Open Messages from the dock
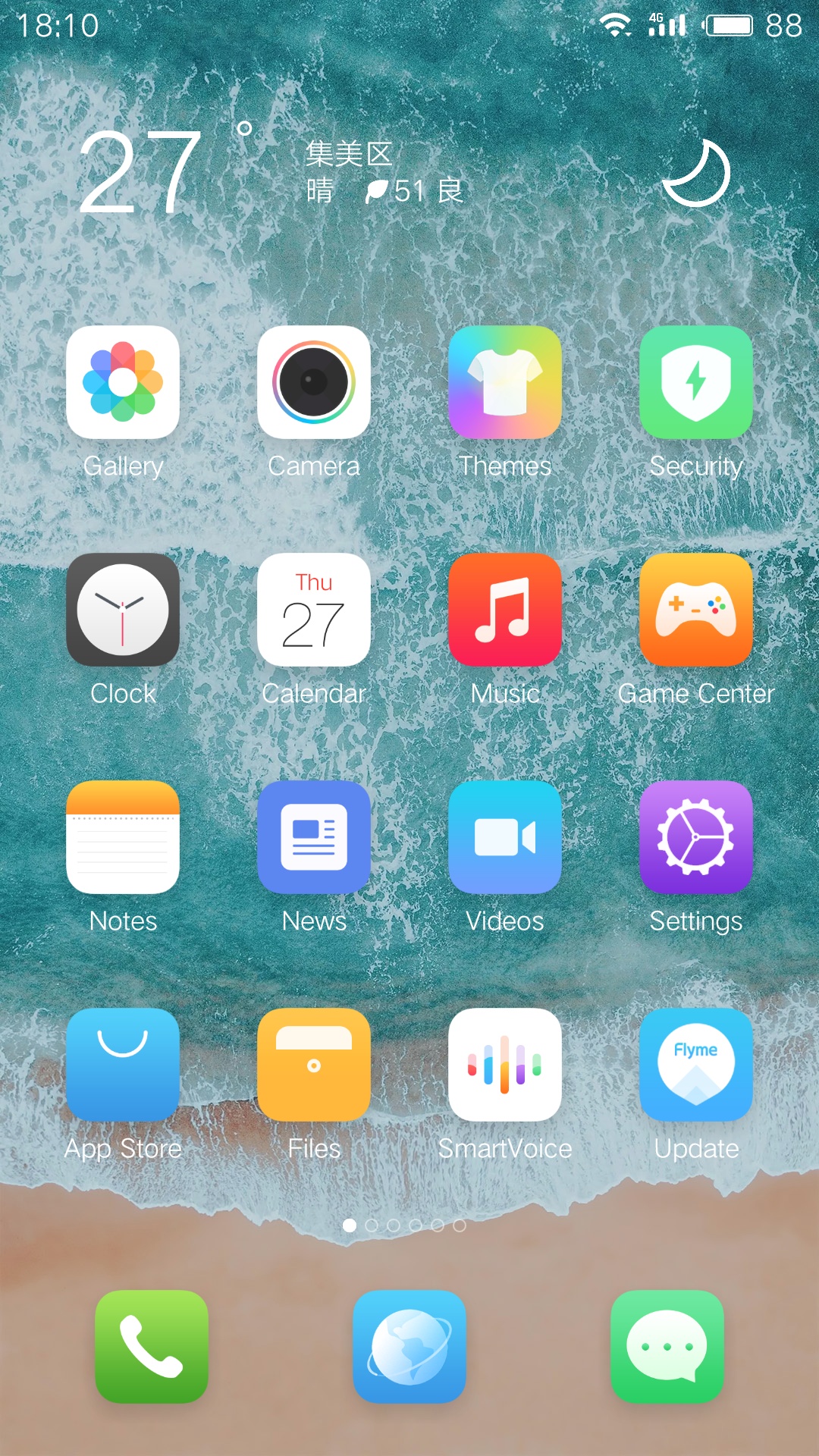Image resolution: width=819 pixels, height=1456 pixels. (667, 1347)
